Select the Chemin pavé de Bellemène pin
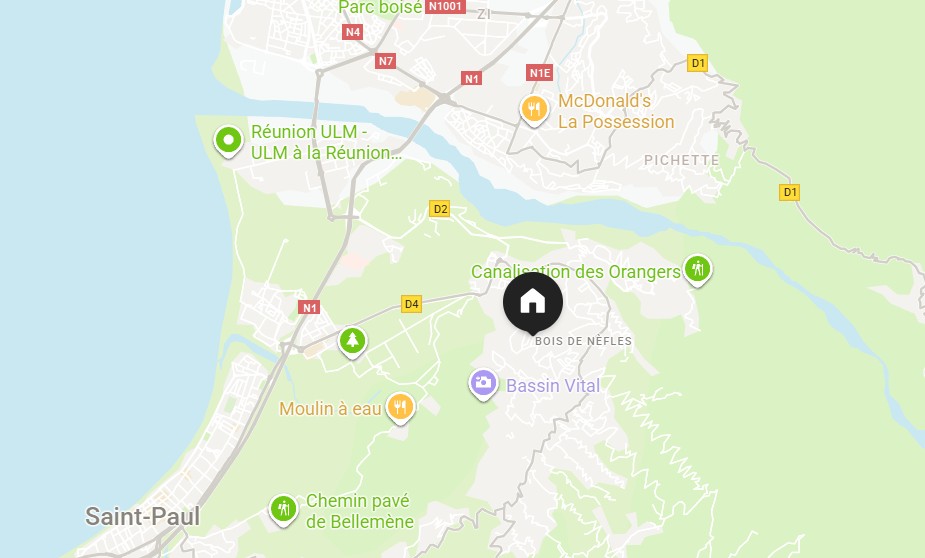 click(x=284, y=509)
